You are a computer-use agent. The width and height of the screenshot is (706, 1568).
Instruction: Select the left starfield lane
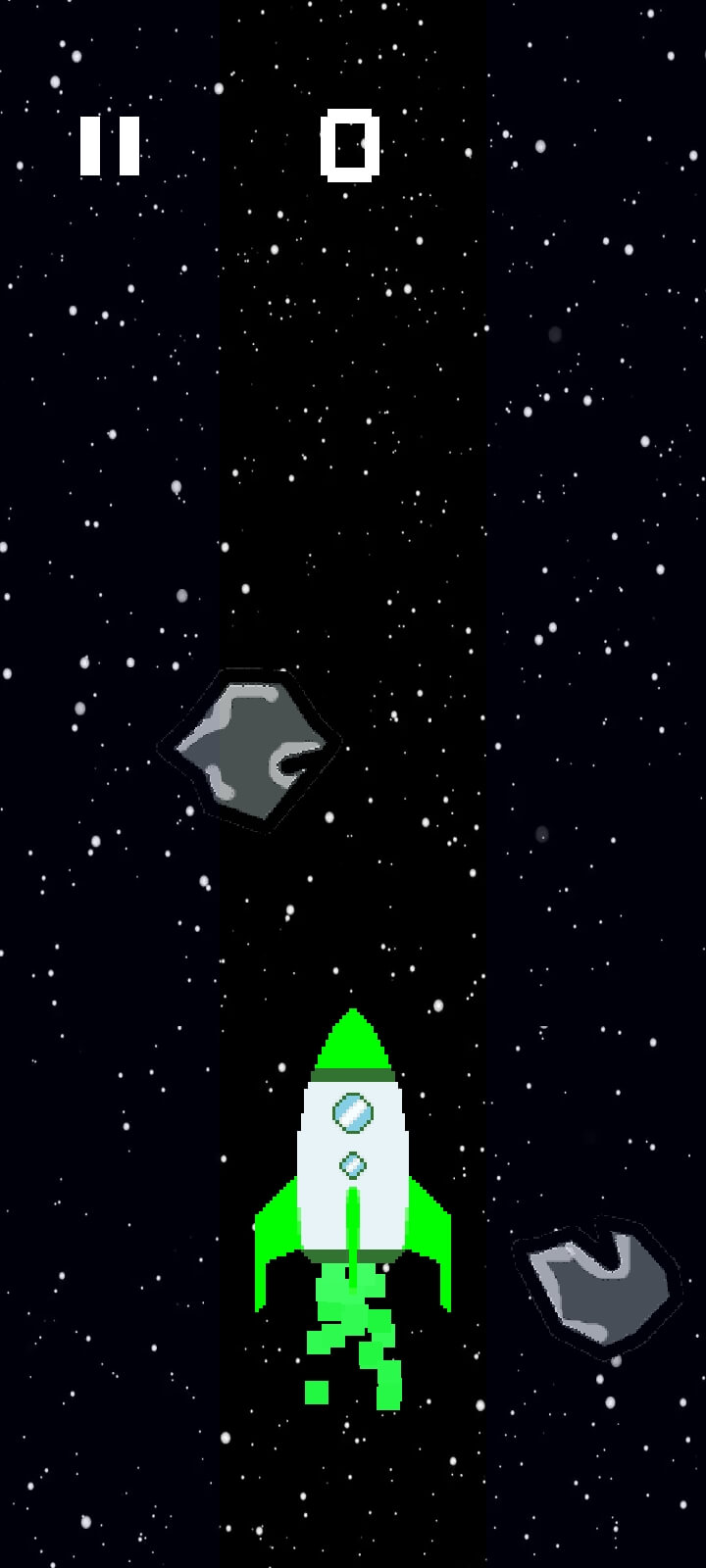click(x=108, y=490)
